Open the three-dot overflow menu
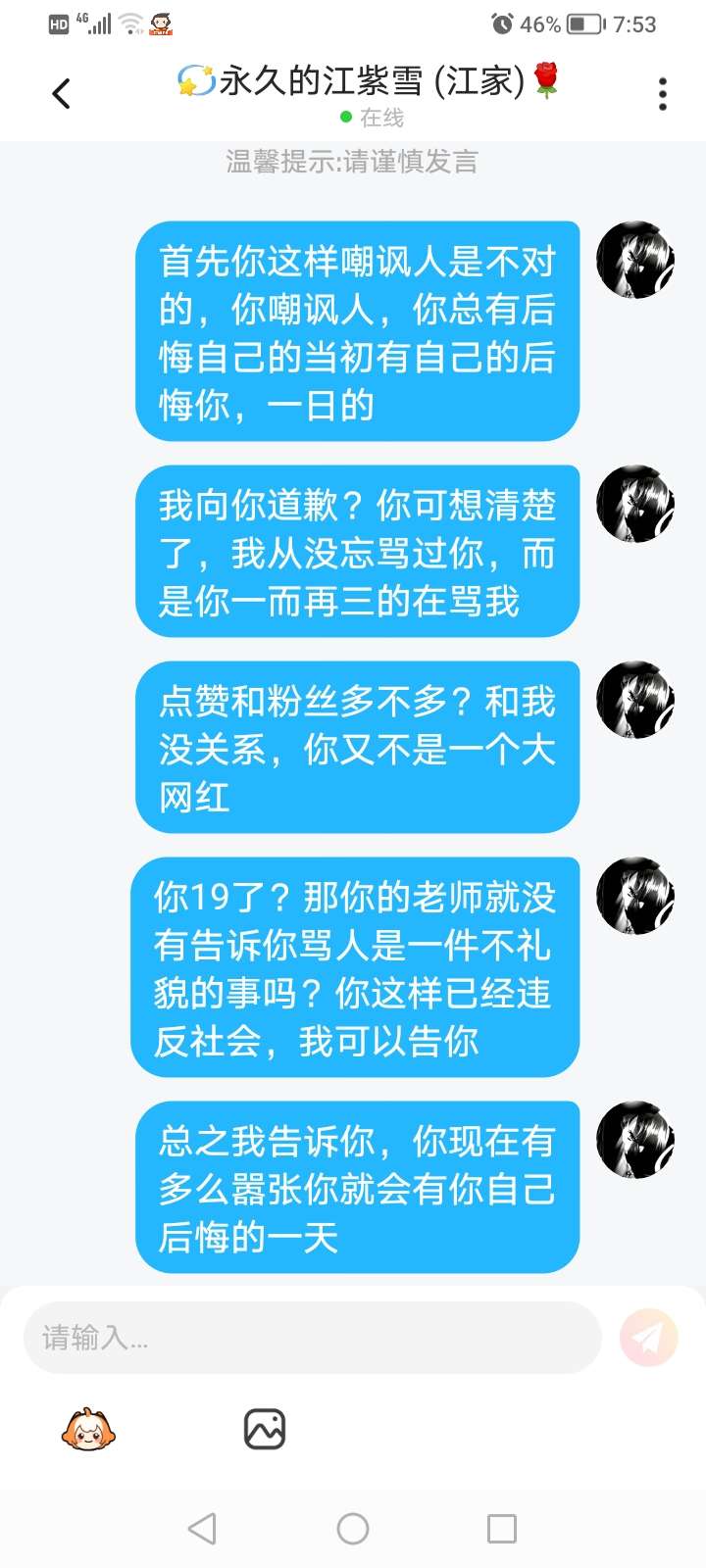 pos(663,94)
